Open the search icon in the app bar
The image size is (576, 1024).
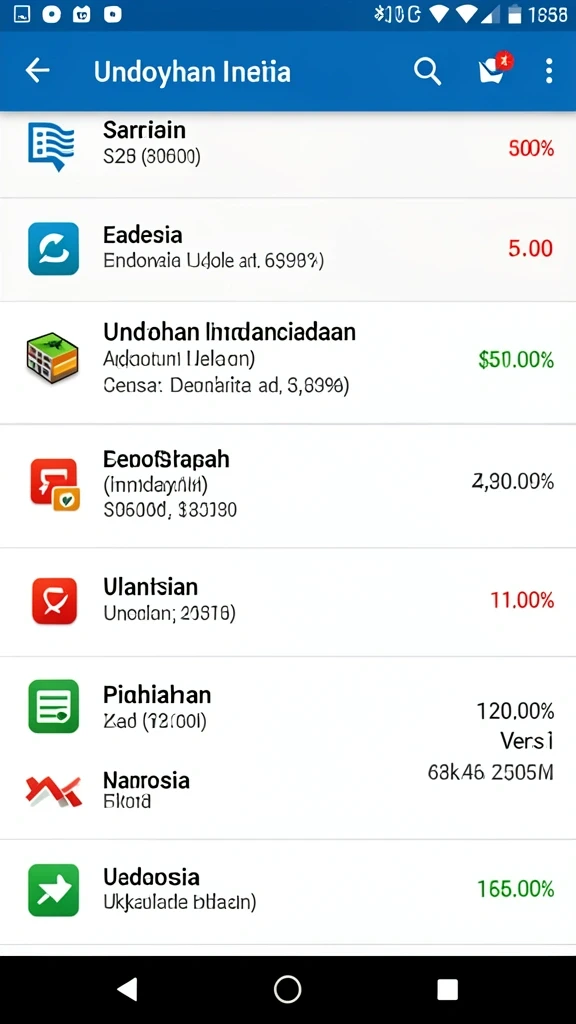coord(427,71)
